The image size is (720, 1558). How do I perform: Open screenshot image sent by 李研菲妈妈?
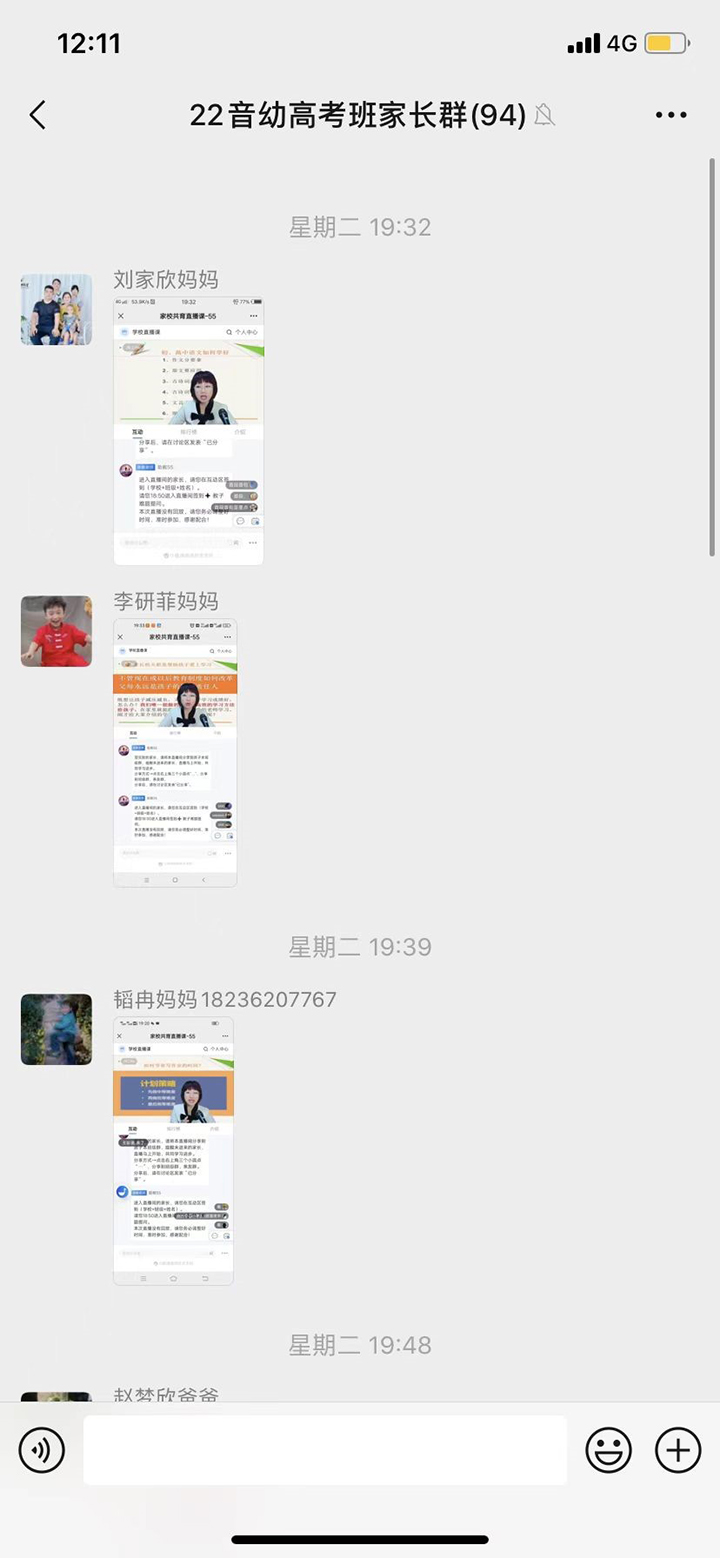[x=175, y=753]
